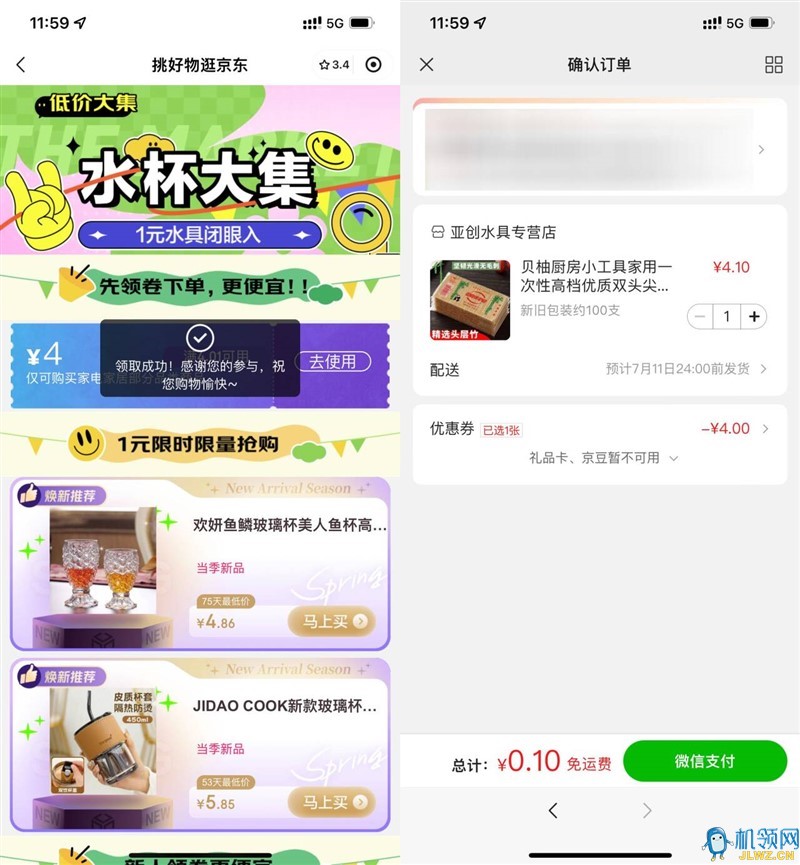This screenshot has width=800, height=865.
Task: Tap the 3.4 star rating button
Action: pyautogui.click(x=334, y=65)
